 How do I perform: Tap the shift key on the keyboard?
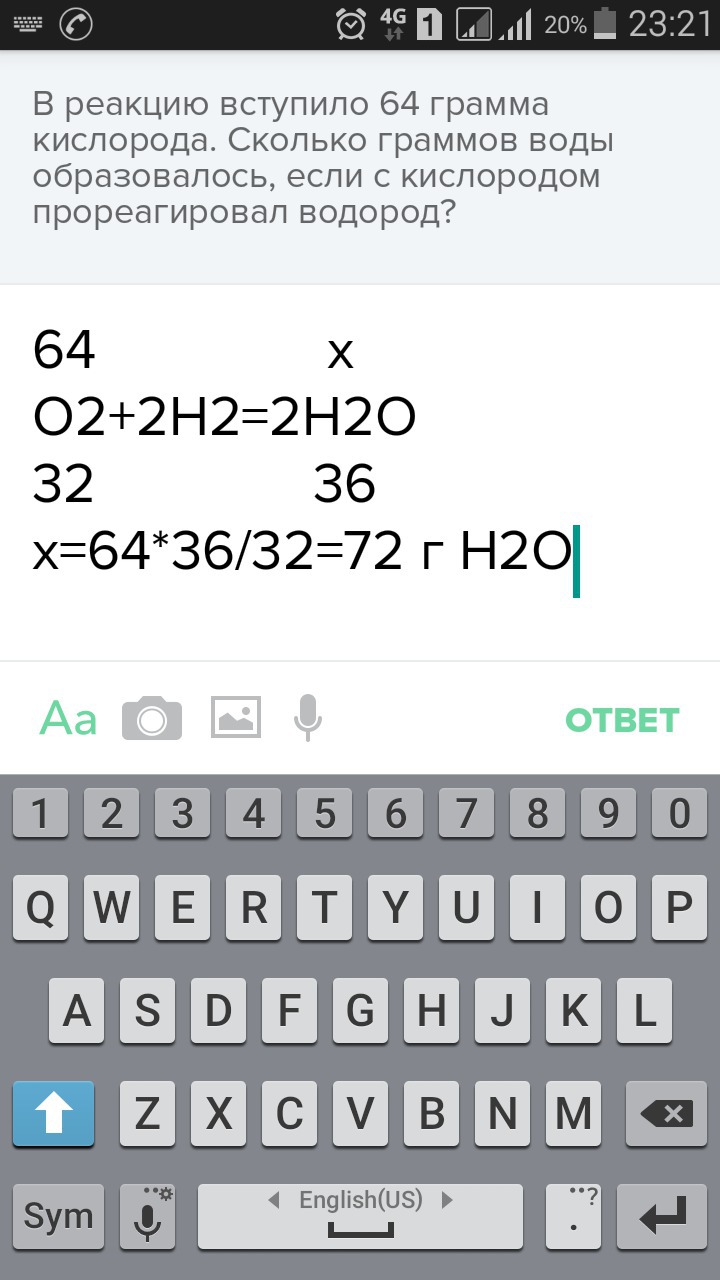(53, 1113)
